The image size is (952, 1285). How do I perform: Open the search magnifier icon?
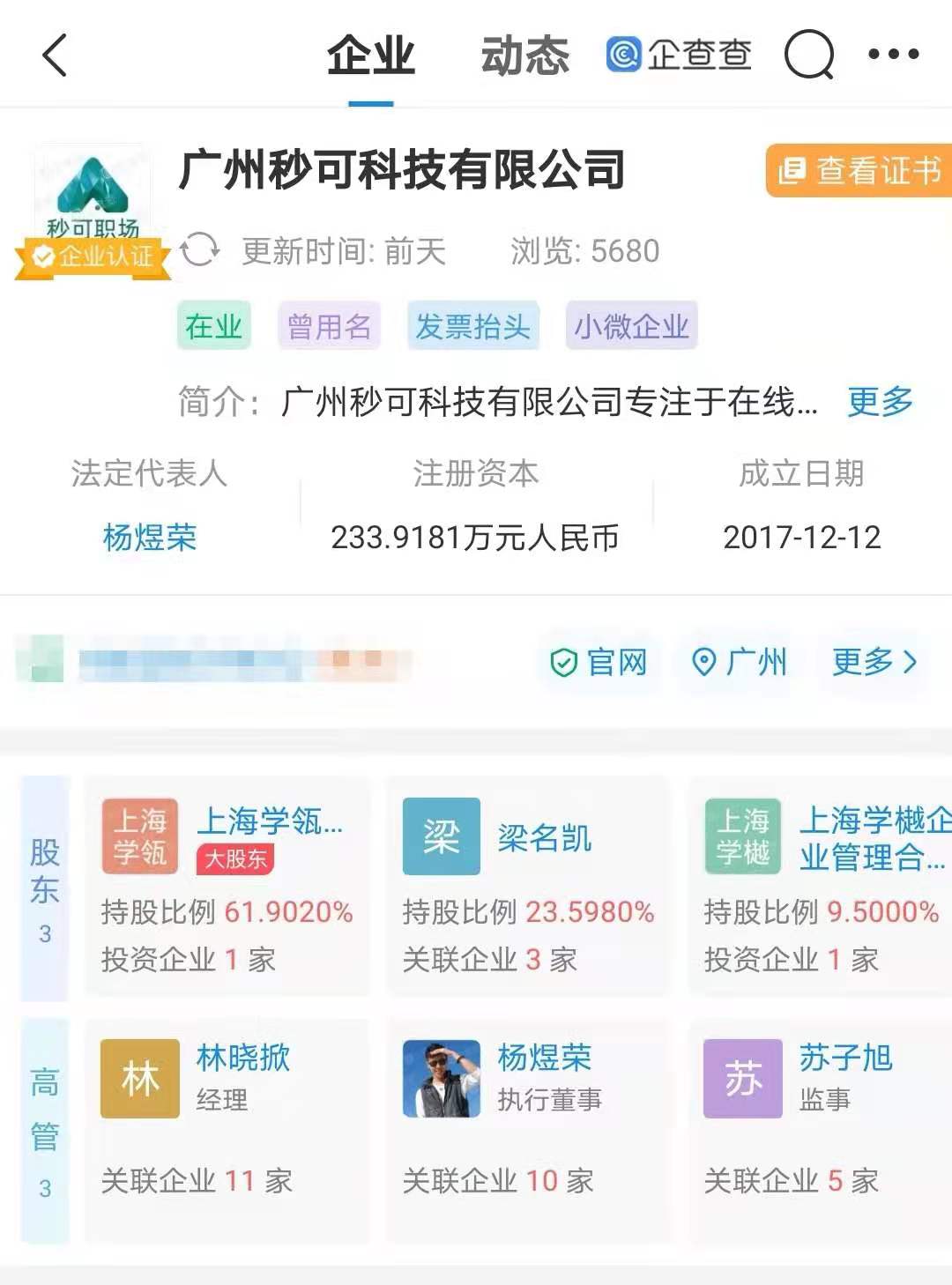pos(808,56)
